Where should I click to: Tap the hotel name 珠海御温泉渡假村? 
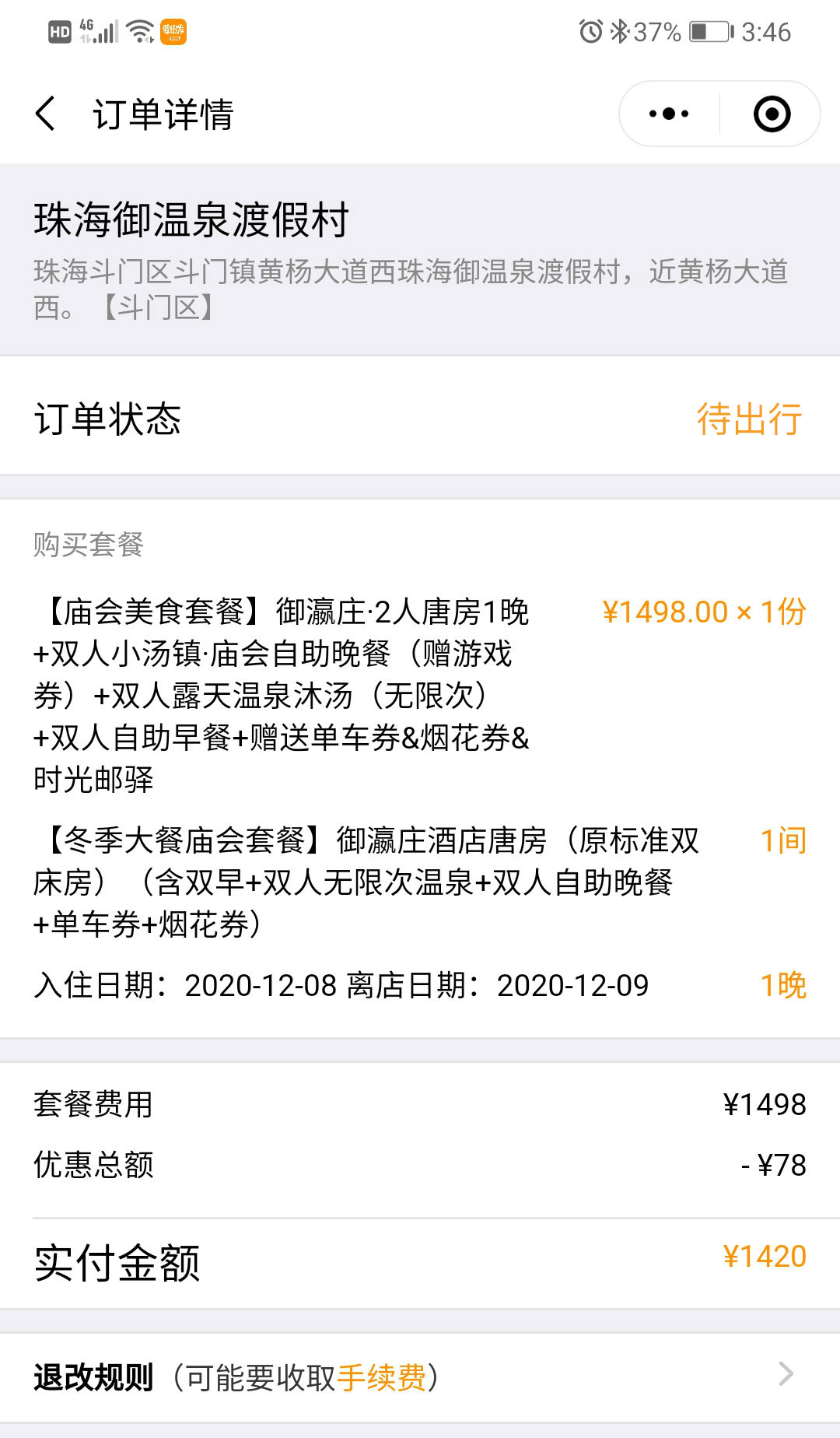click(x=191, y=221)
